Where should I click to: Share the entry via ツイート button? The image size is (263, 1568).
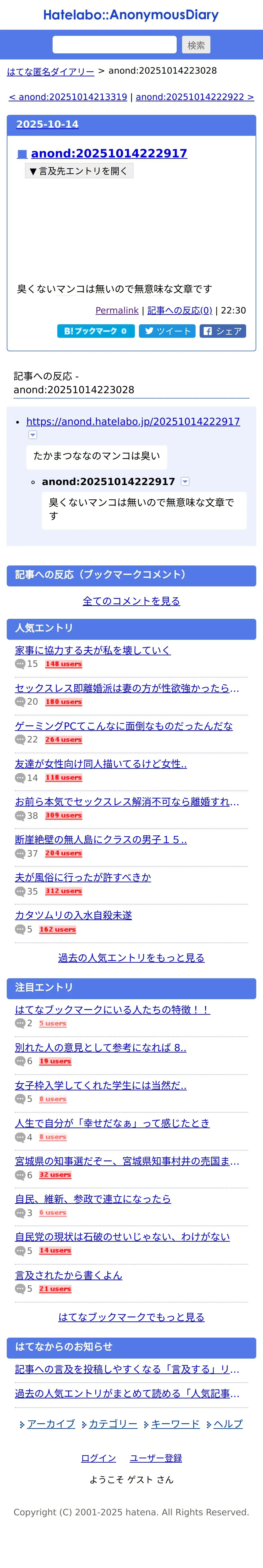(x=167, y=331)
